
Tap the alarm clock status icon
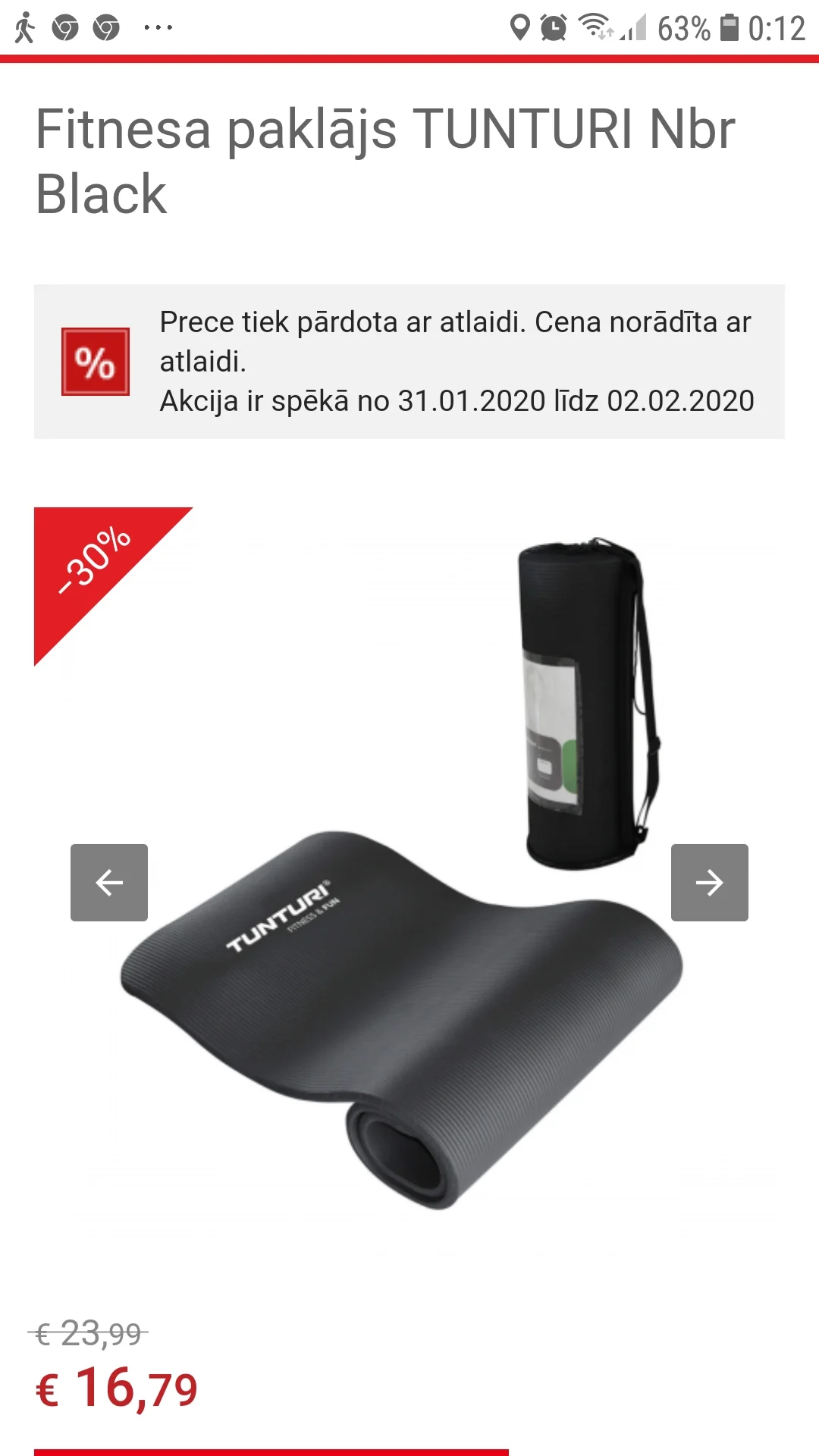(554, 25)
